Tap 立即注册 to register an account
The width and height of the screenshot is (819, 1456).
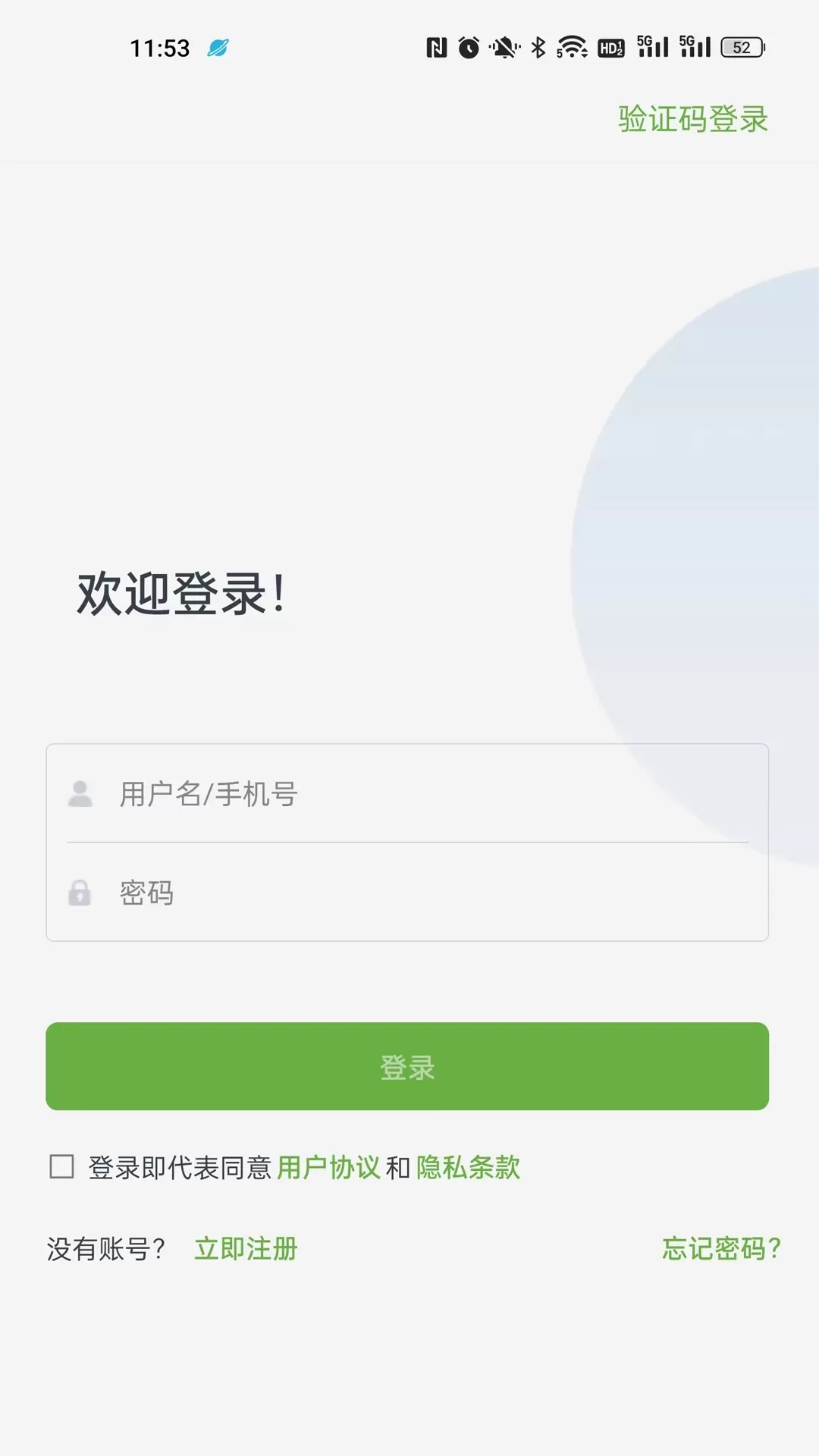point(246,1248)
